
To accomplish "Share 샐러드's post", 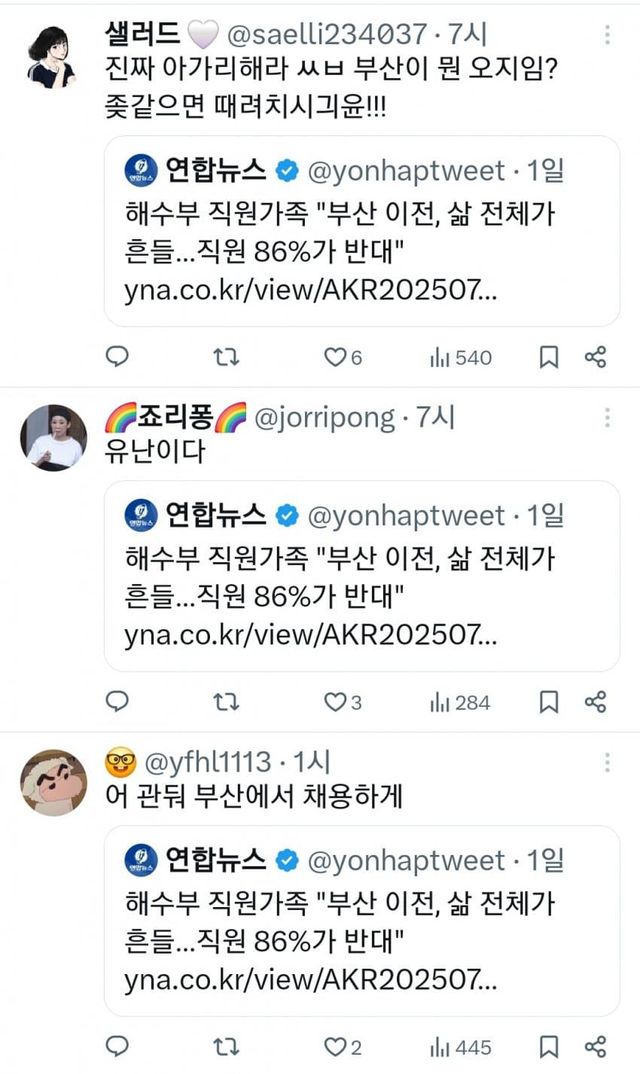I will tap(595, 357).
